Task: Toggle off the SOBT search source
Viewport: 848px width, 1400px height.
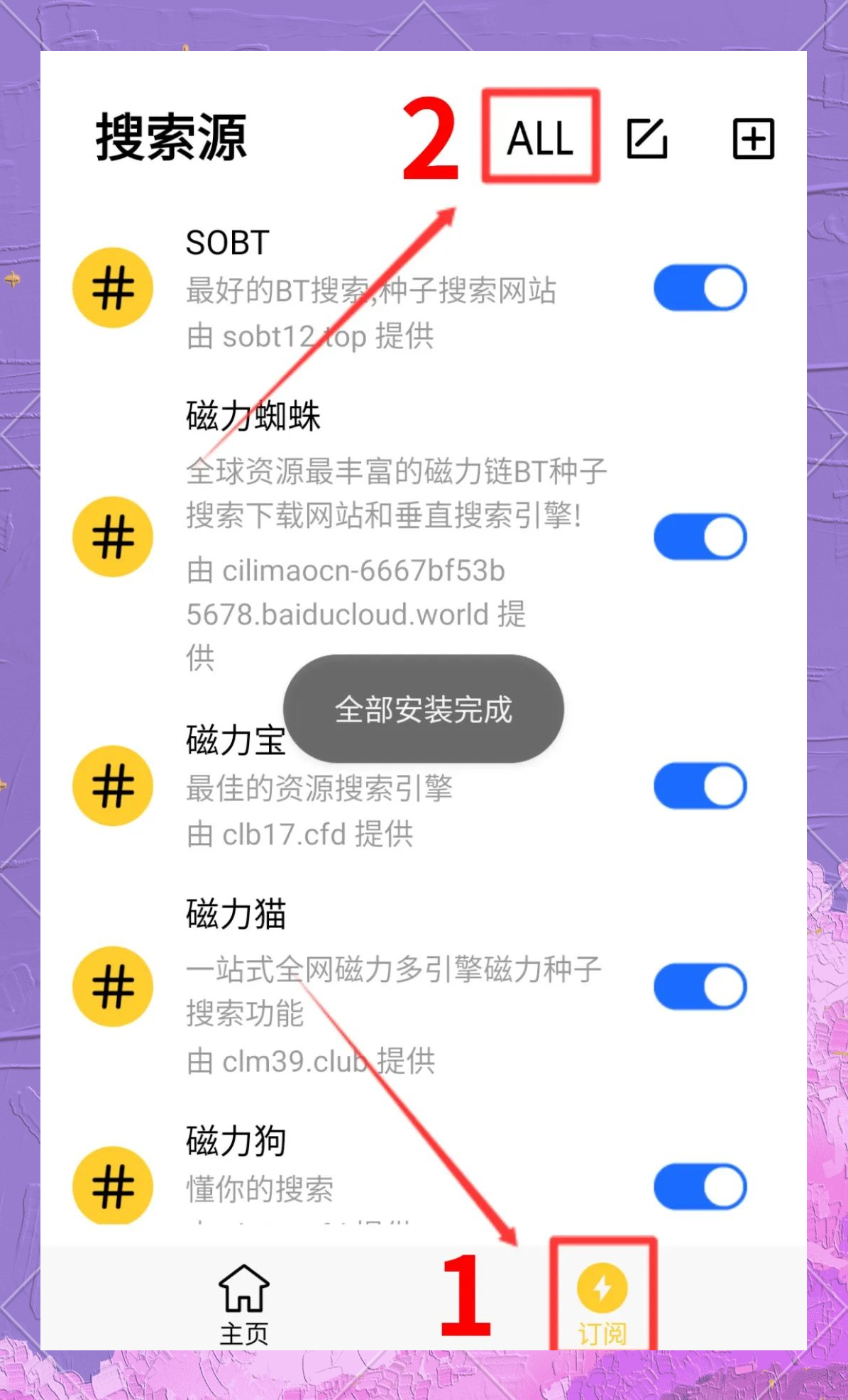Action: tap(700, 288)
